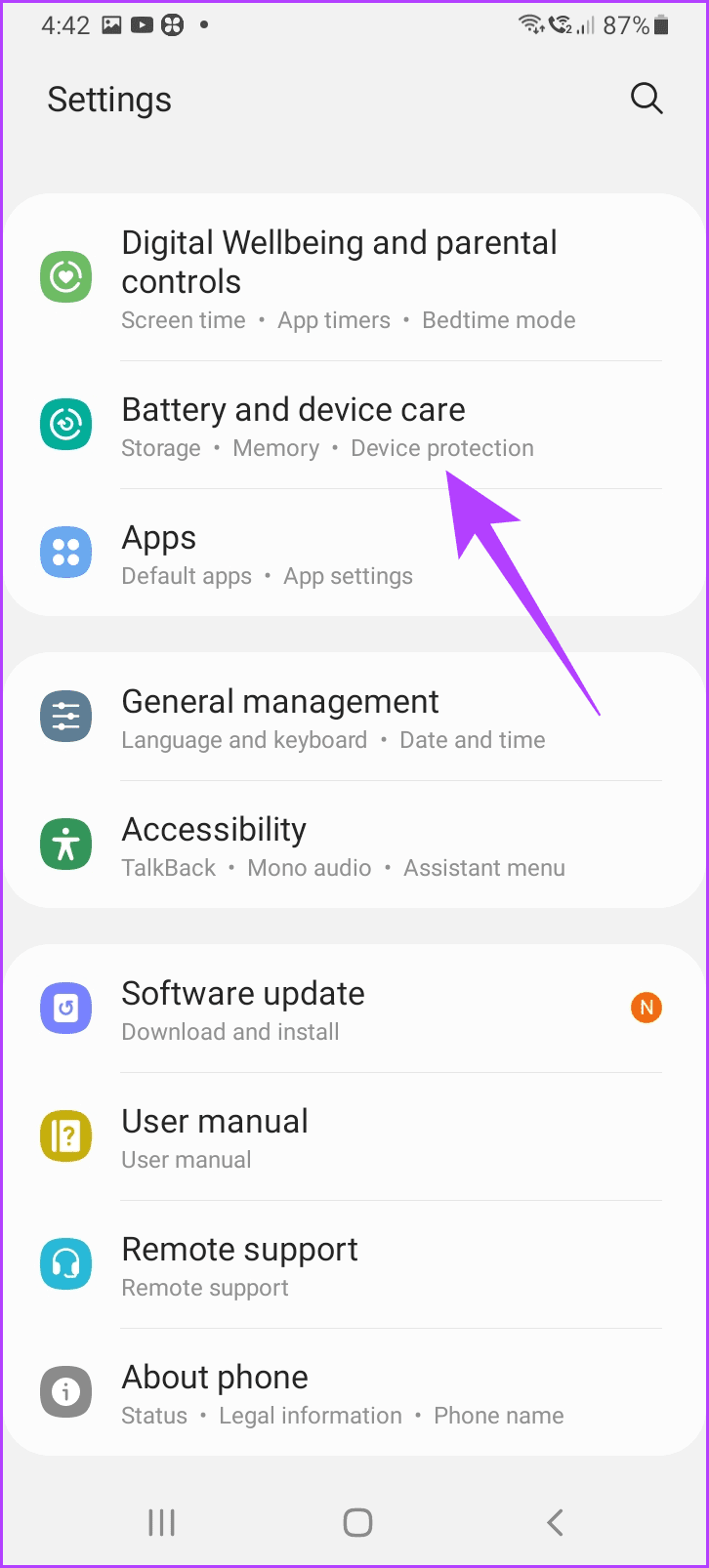This screenshot has width=709, height=1568.
Task: Tap the Accessibility person icon
Action: (x=65, y=844)
